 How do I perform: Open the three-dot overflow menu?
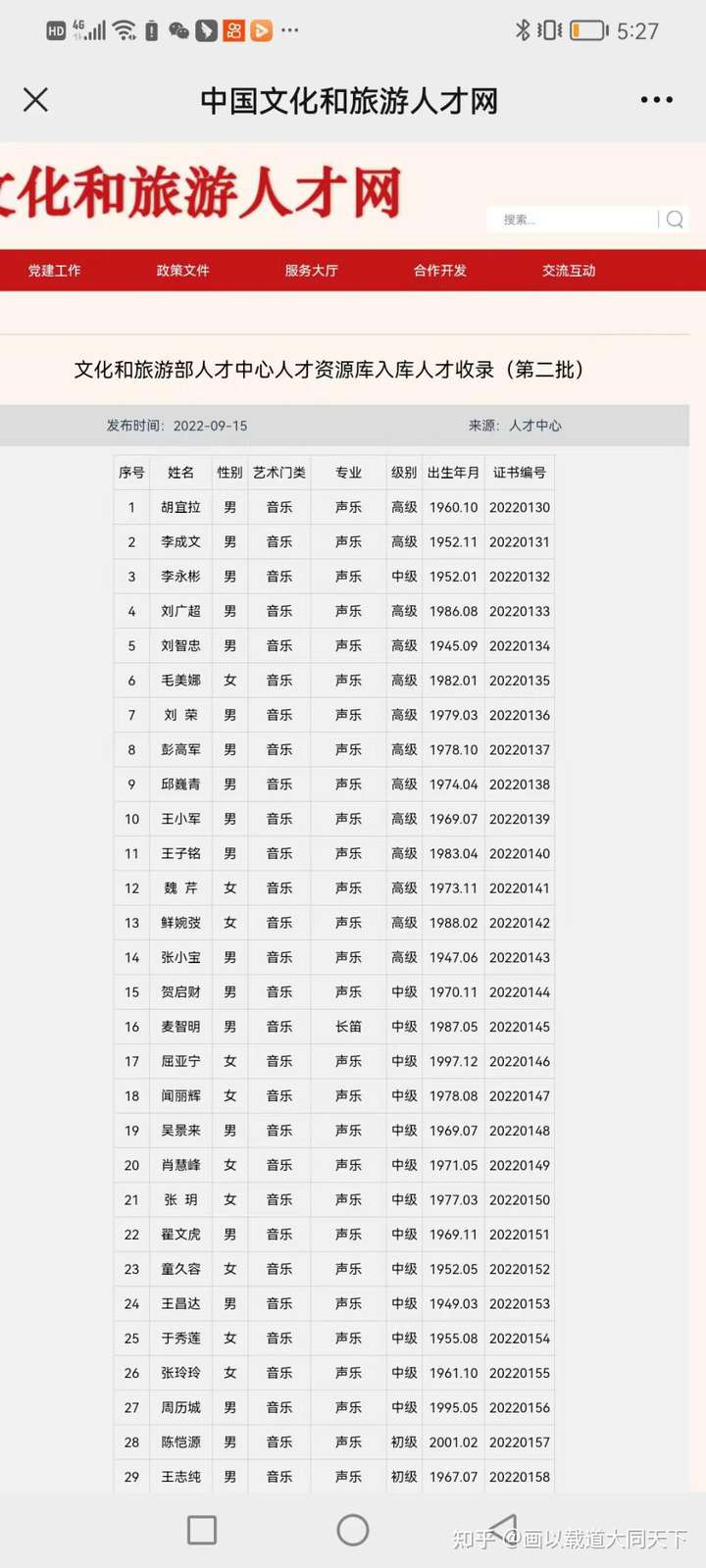[656, 100]
